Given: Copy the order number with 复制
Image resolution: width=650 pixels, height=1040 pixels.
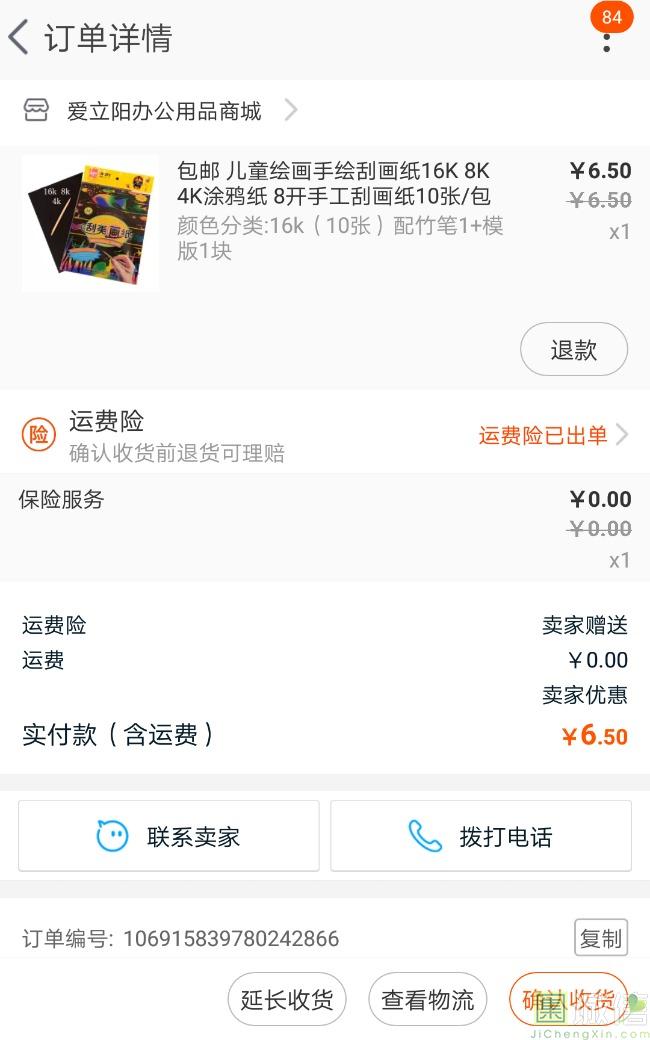Looking at the screenshot, I should pos(601,938).
